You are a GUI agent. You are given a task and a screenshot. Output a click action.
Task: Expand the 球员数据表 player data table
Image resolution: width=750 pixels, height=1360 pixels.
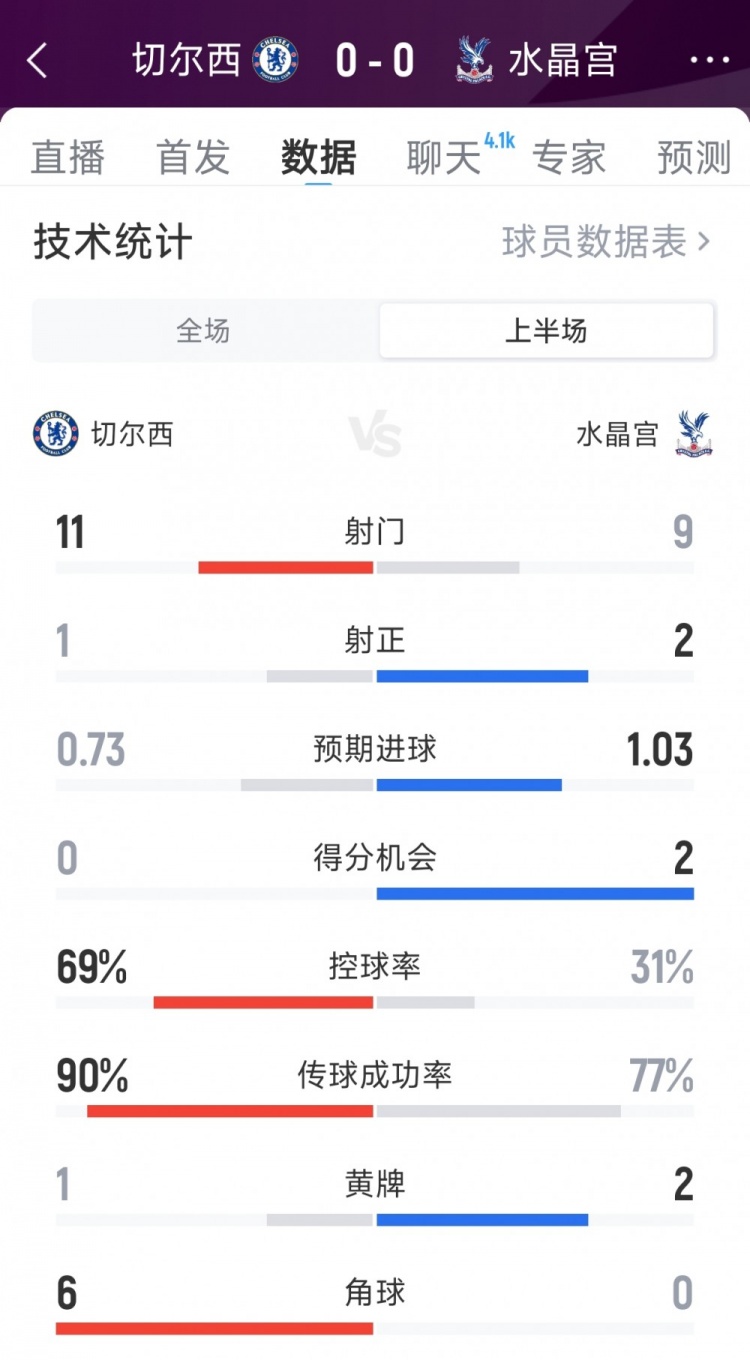[600, 240]
